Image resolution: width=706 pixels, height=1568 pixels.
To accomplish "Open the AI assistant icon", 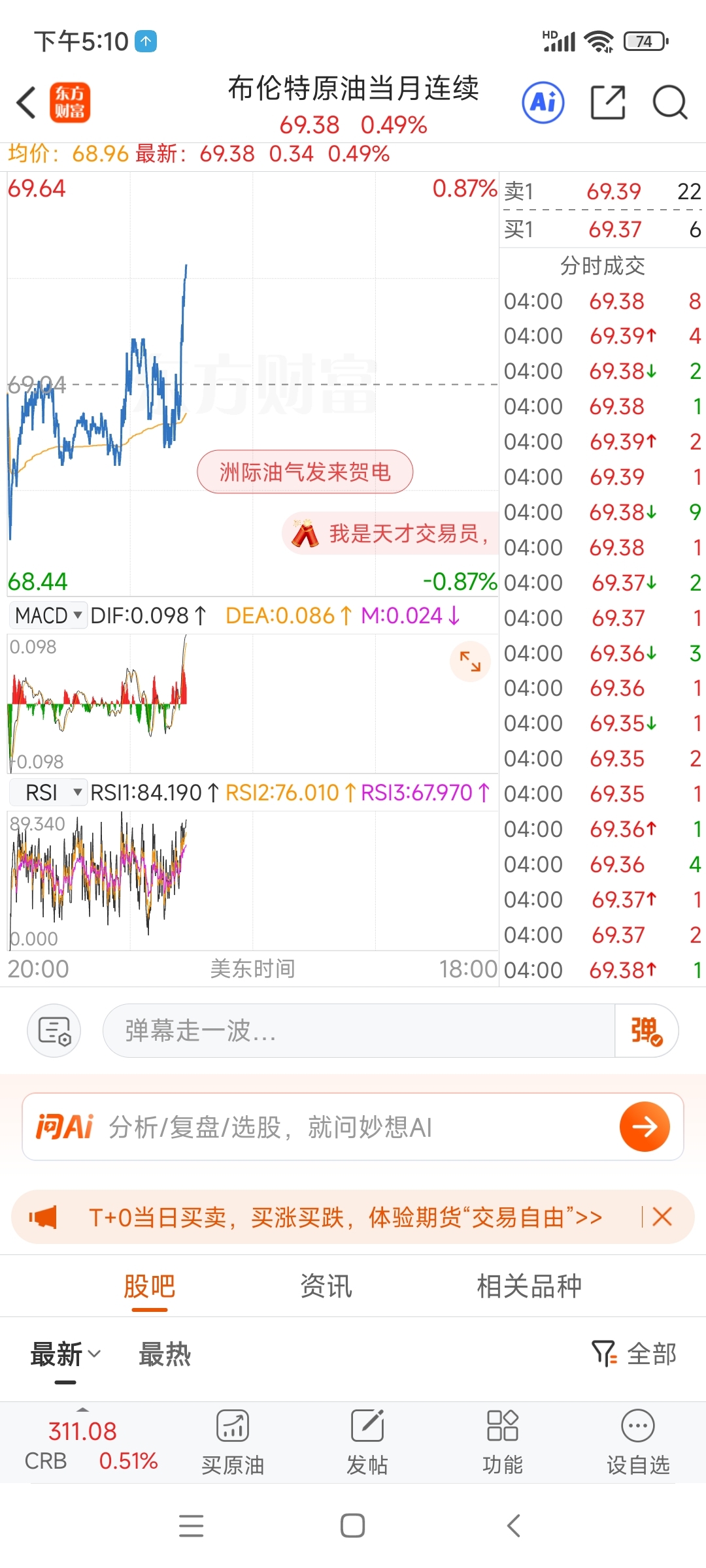I will point(543,103).
